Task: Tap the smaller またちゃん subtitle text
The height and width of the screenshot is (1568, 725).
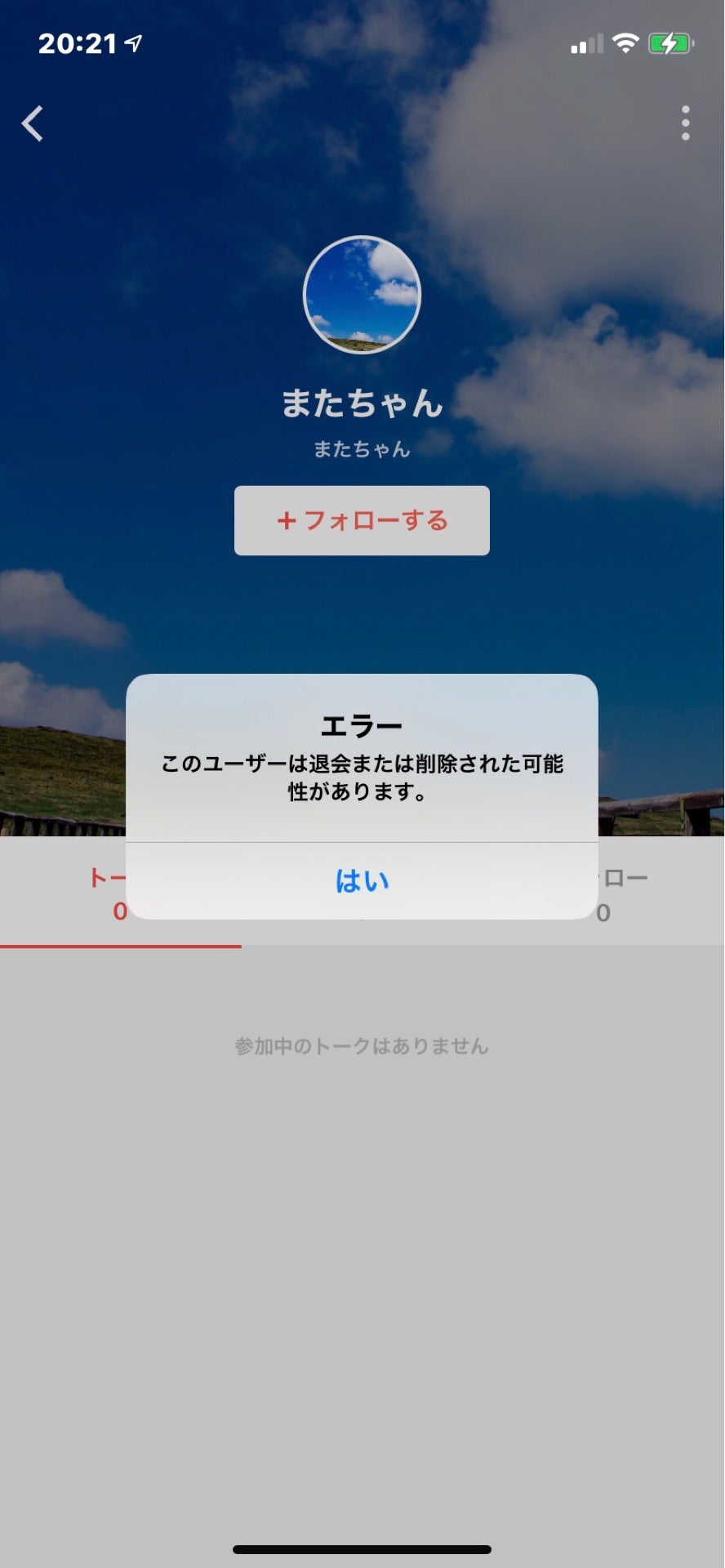Action: 362,448
